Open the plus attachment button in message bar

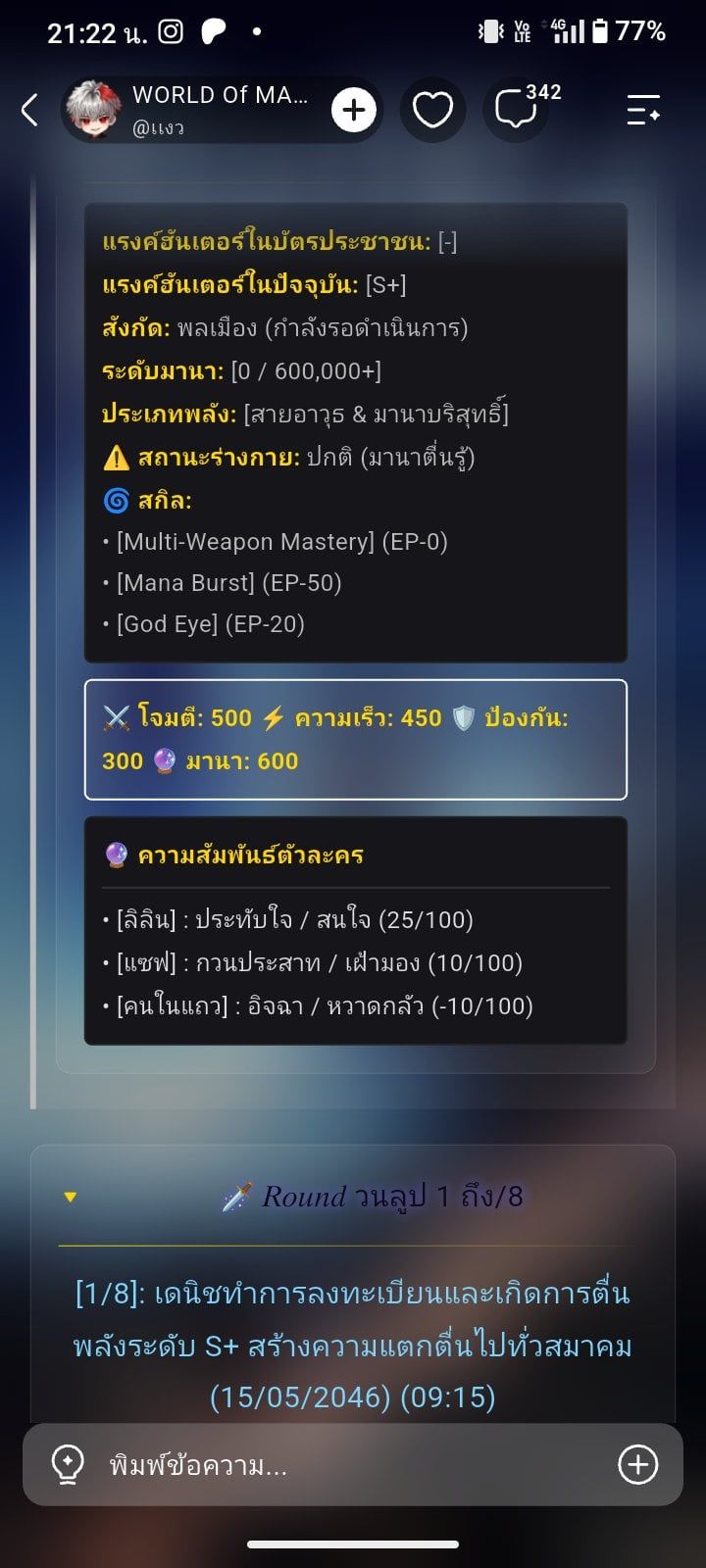[638, 1464]
